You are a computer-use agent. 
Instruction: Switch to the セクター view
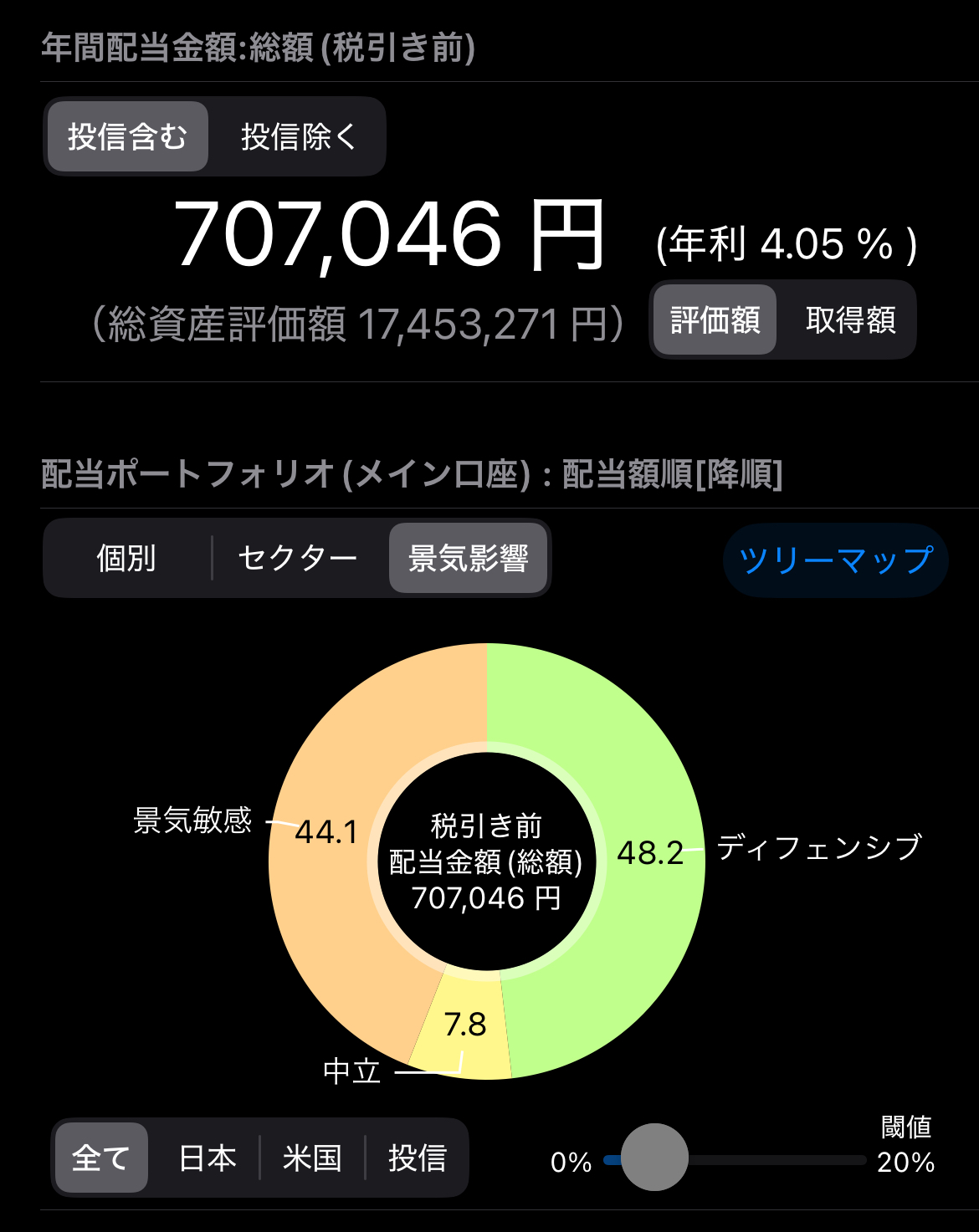pos(297,558)
